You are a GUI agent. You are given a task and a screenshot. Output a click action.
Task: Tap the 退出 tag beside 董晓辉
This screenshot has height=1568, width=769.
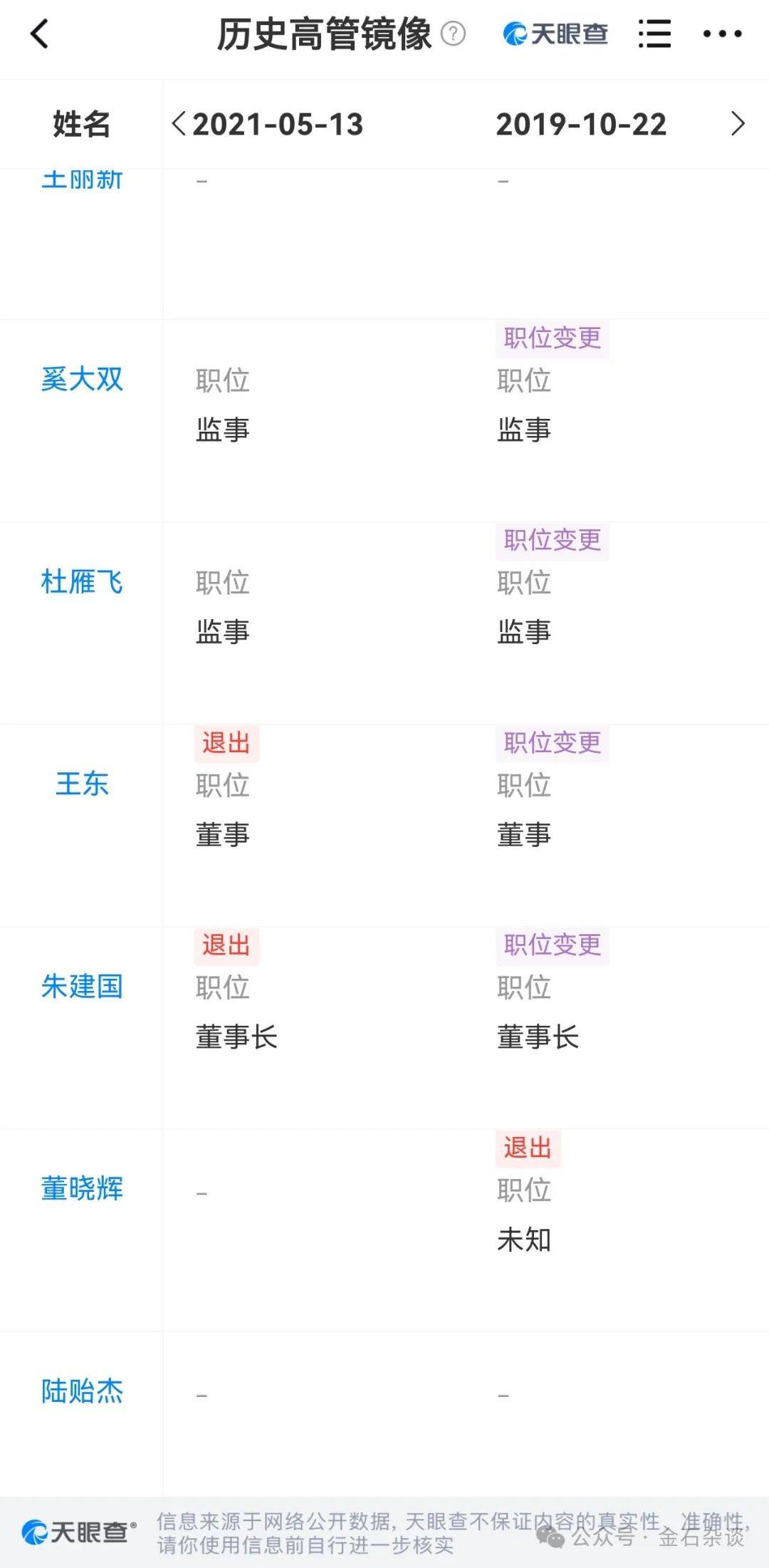point(527,1149)
